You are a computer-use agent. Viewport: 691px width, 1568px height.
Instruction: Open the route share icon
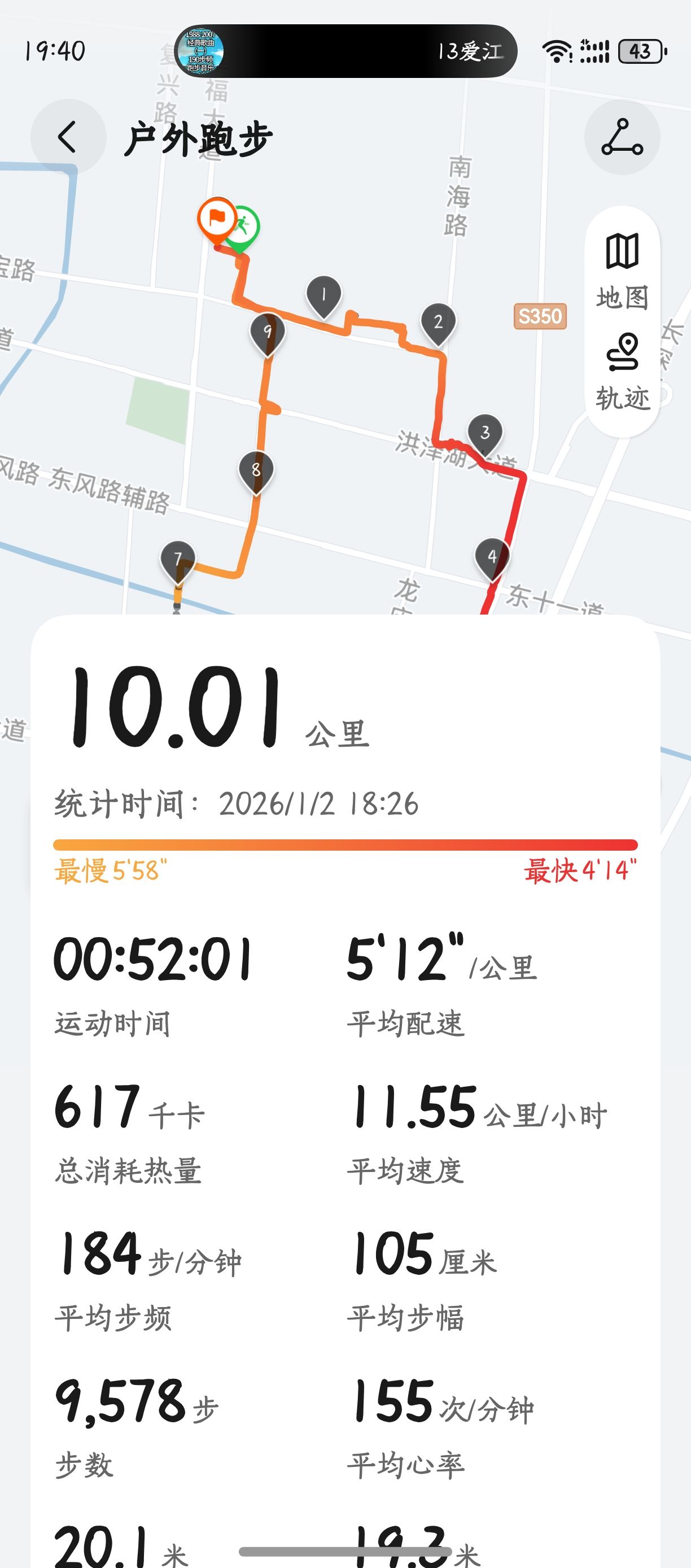[622, 137]
